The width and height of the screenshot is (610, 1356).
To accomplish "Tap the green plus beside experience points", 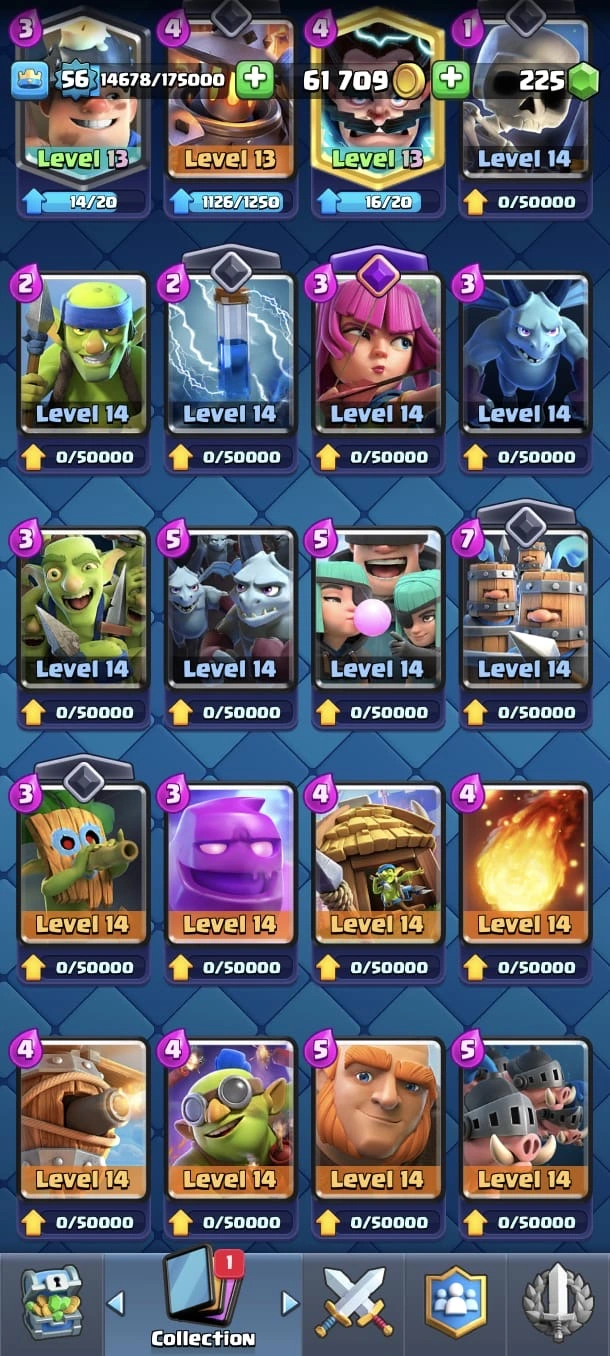I will (255, 79).
